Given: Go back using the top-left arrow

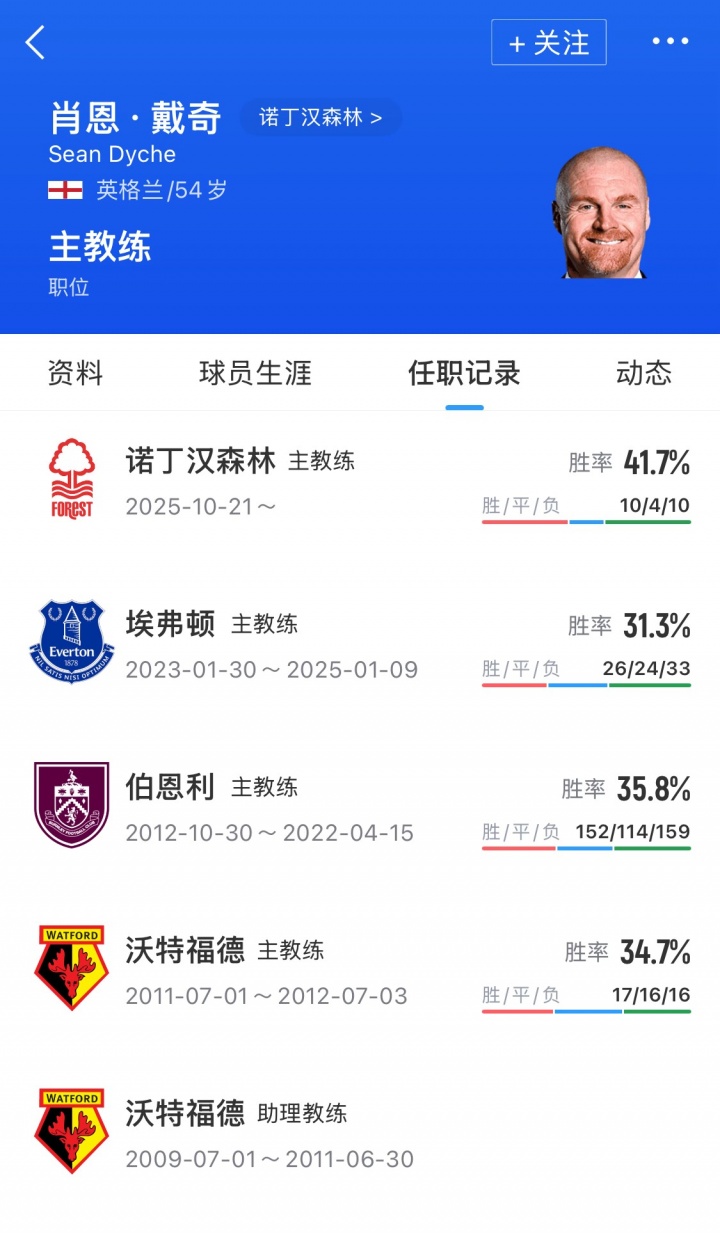Looking at the screenshot, I should click(x=36, y=43).
